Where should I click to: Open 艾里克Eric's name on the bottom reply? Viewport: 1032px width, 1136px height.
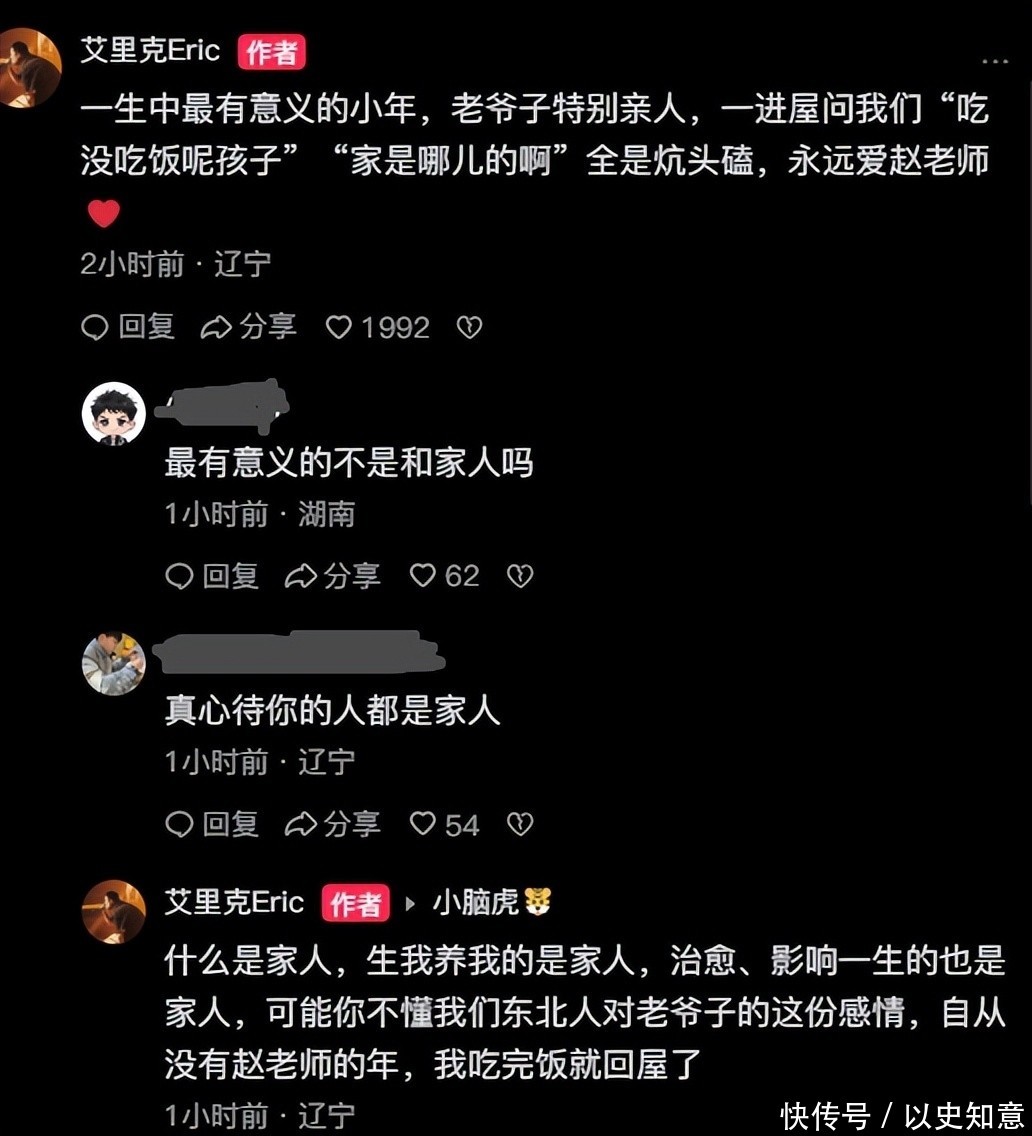[234, 902]
